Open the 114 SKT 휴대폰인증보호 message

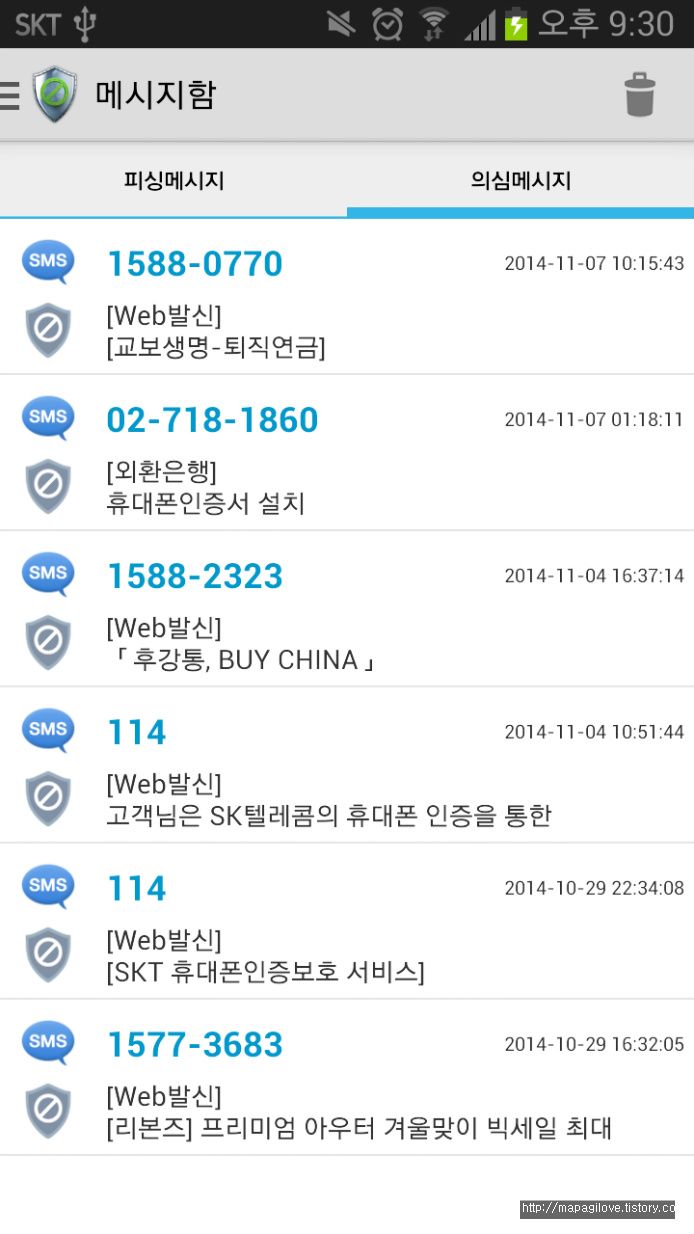tap(347, 921)
